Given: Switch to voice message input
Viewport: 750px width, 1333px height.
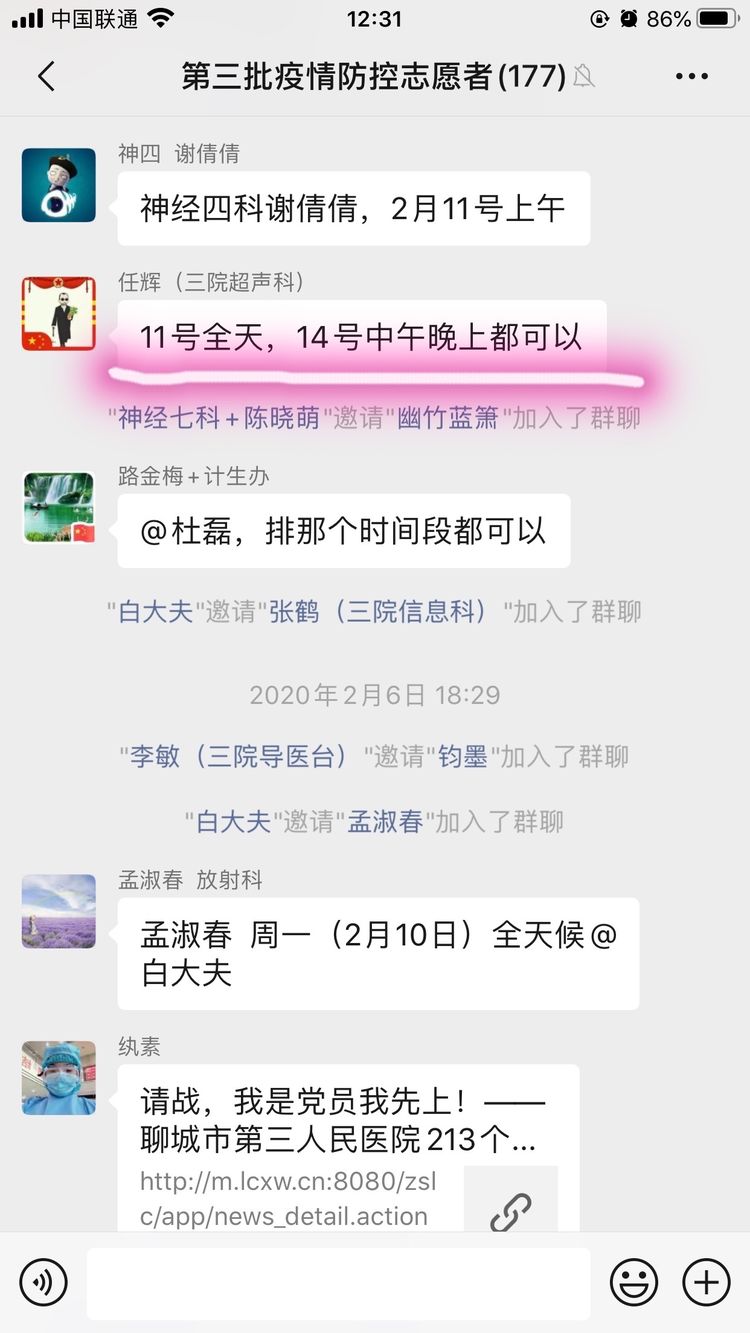Looking at the screenshot, I should tap(43, 1282).
